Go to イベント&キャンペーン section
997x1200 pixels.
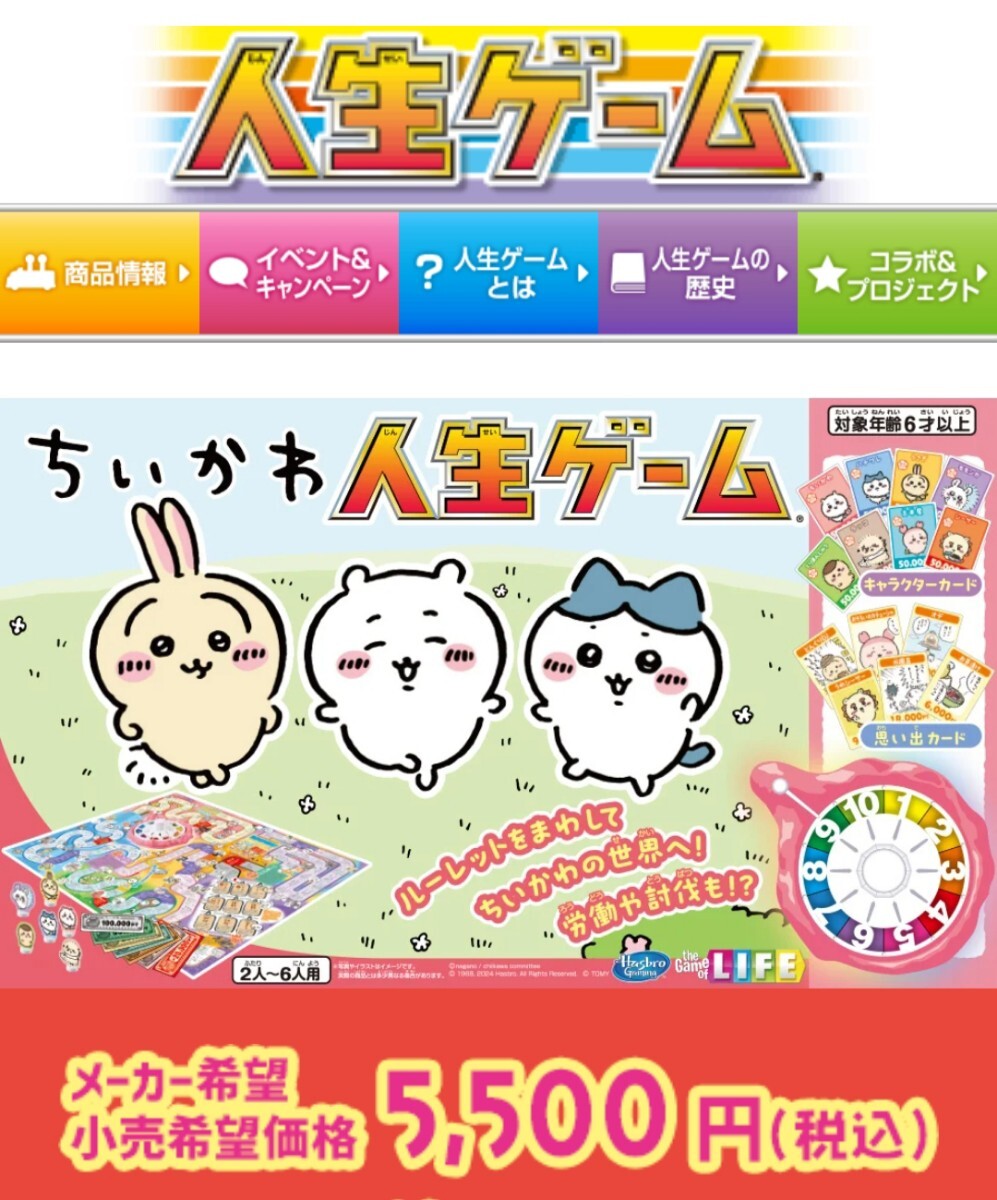(298, 273)
